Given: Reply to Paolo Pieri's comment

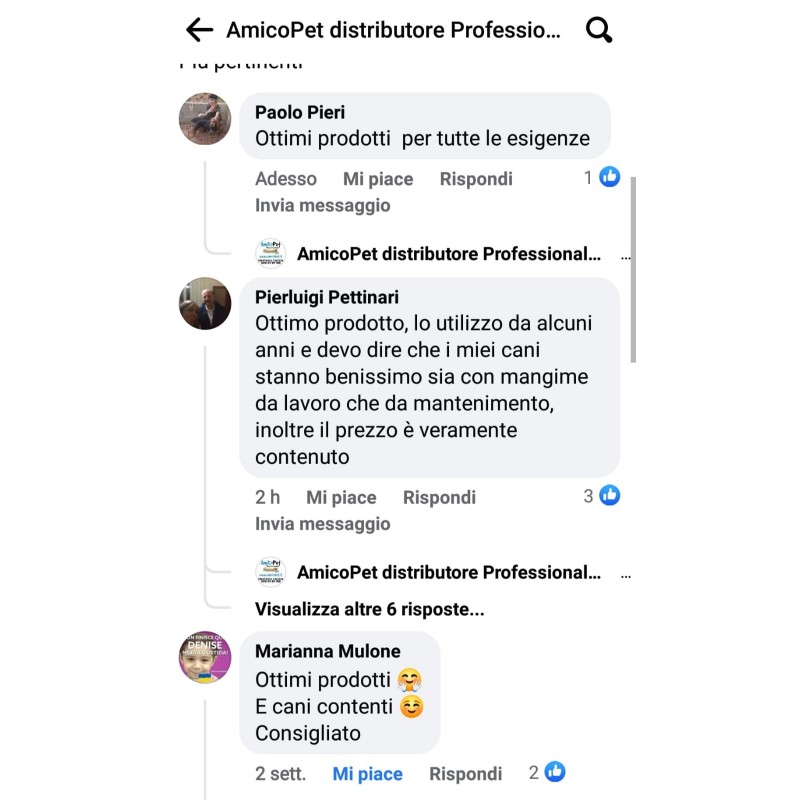Looking at the screenshot, I should (x=476, y=179).
